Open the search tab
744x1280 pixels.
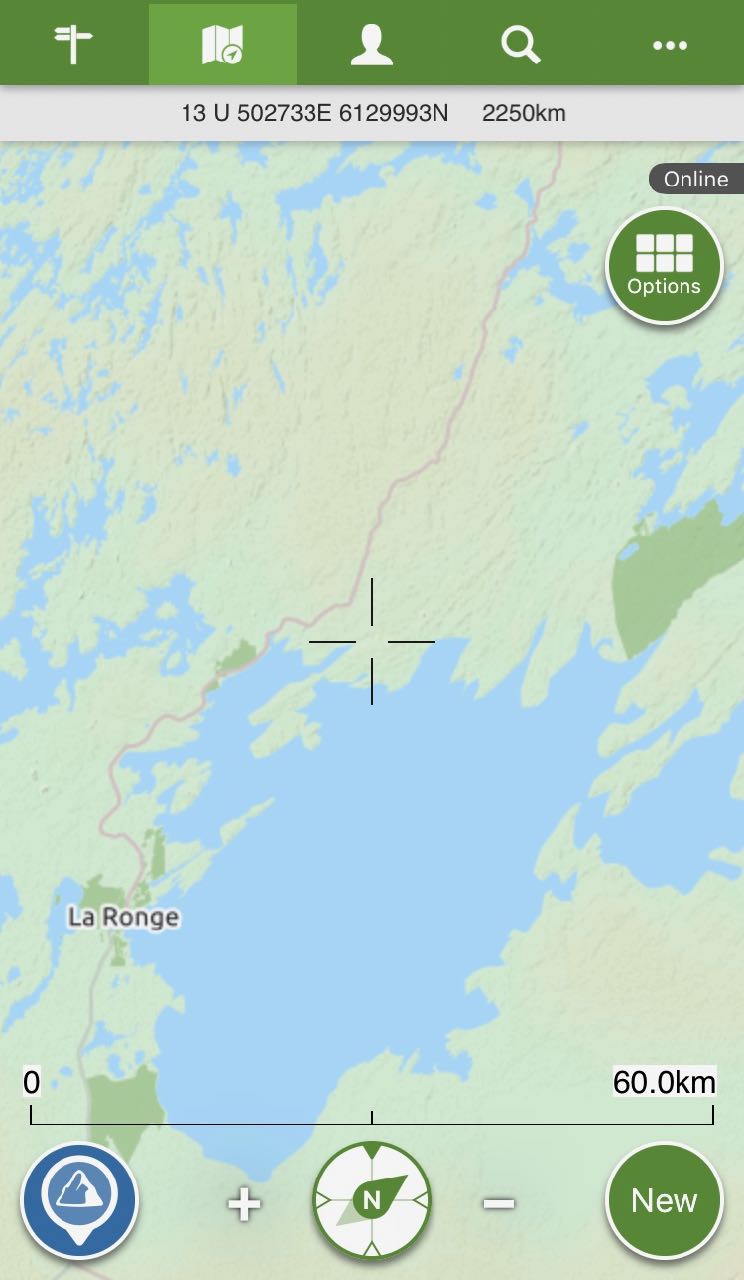click(x=520, y=44)
